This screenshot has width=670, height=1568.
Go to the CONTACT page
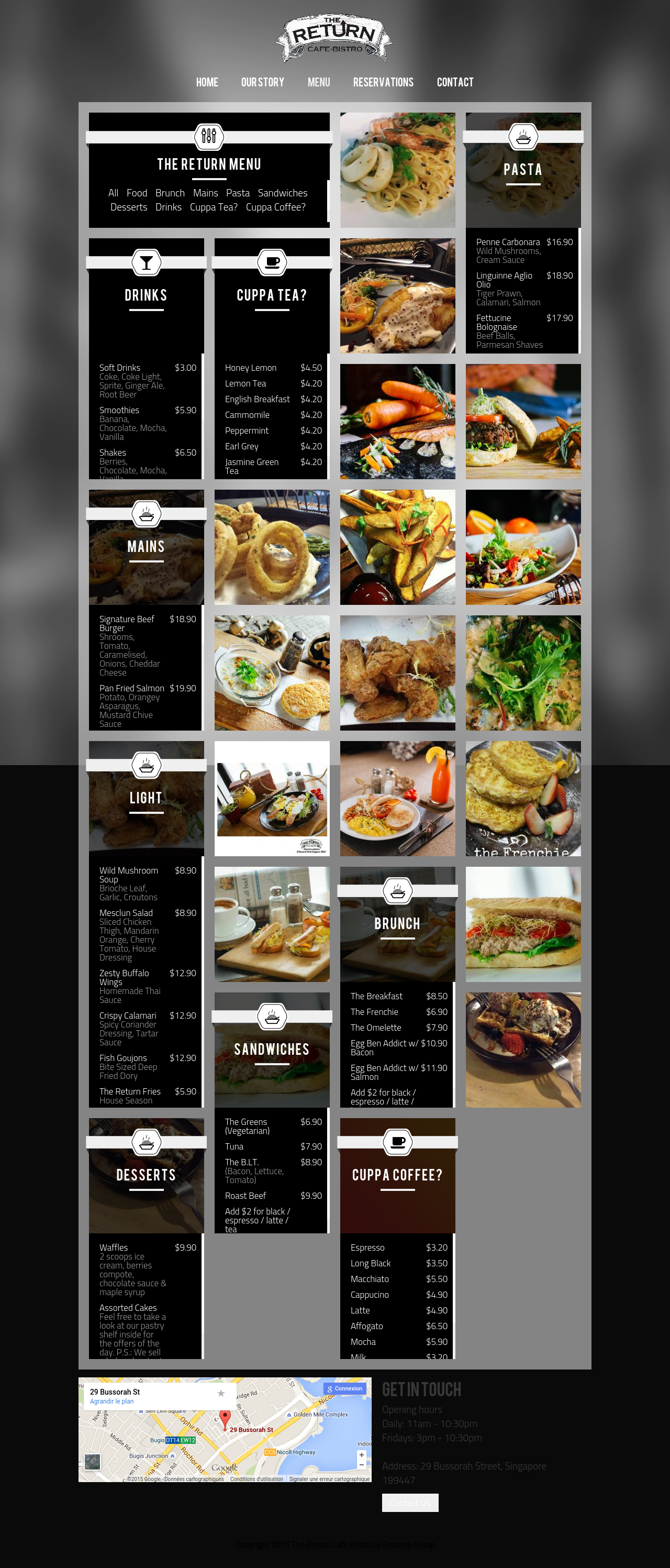click(x=454, y=82)
